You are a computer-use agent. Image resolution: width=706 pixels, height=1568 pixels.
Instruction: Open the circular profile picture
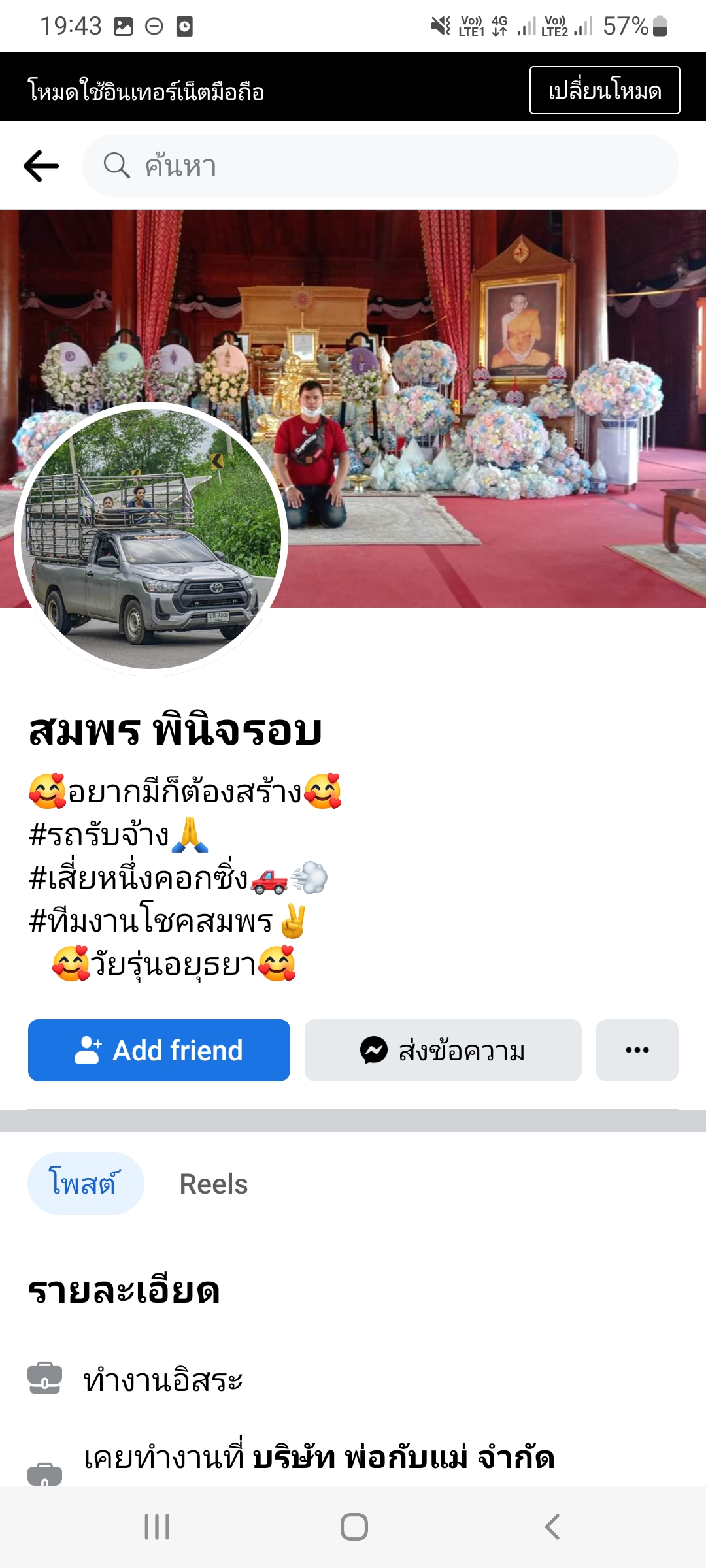pyautogui.click(x=151, y=538)
